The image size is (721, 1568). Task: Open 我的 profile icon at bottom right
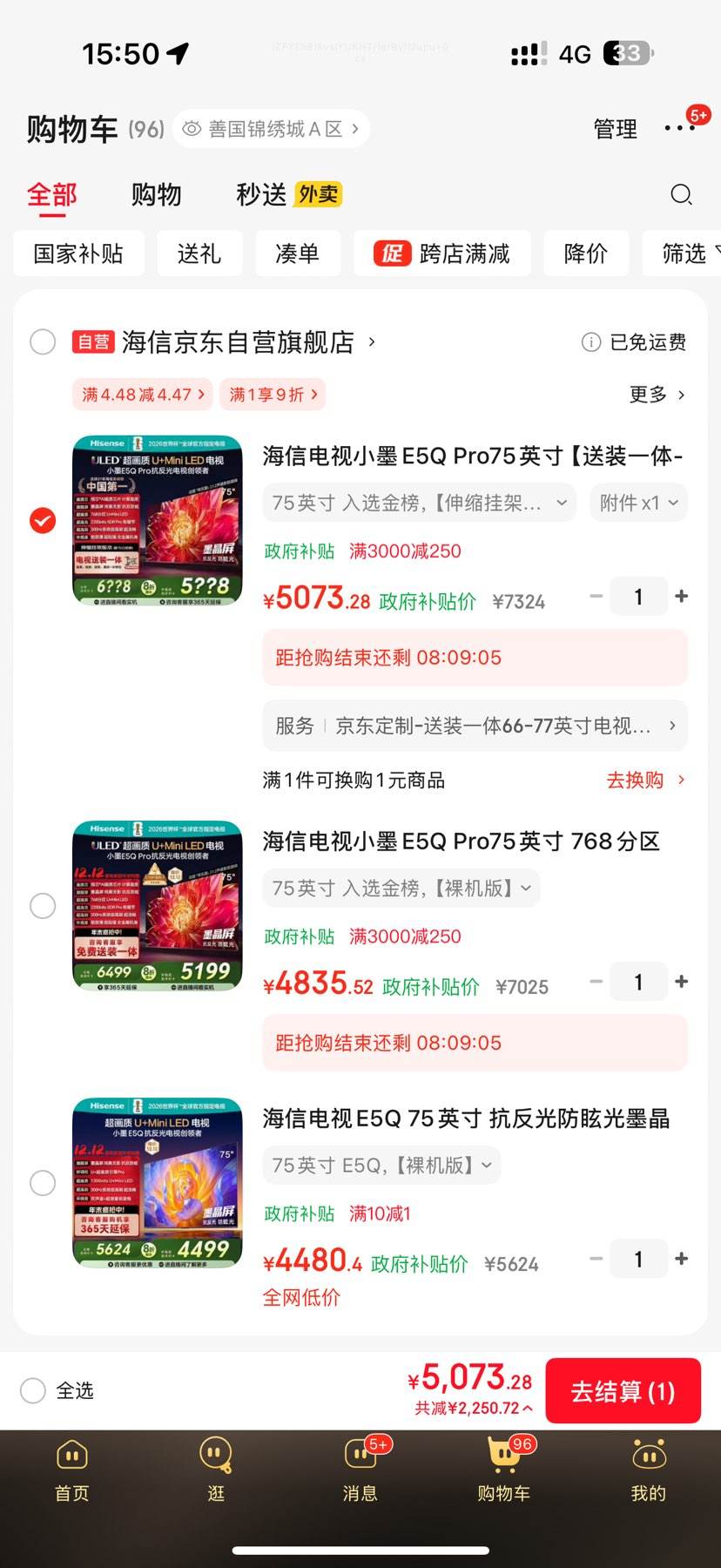(x=649, y=1453)
